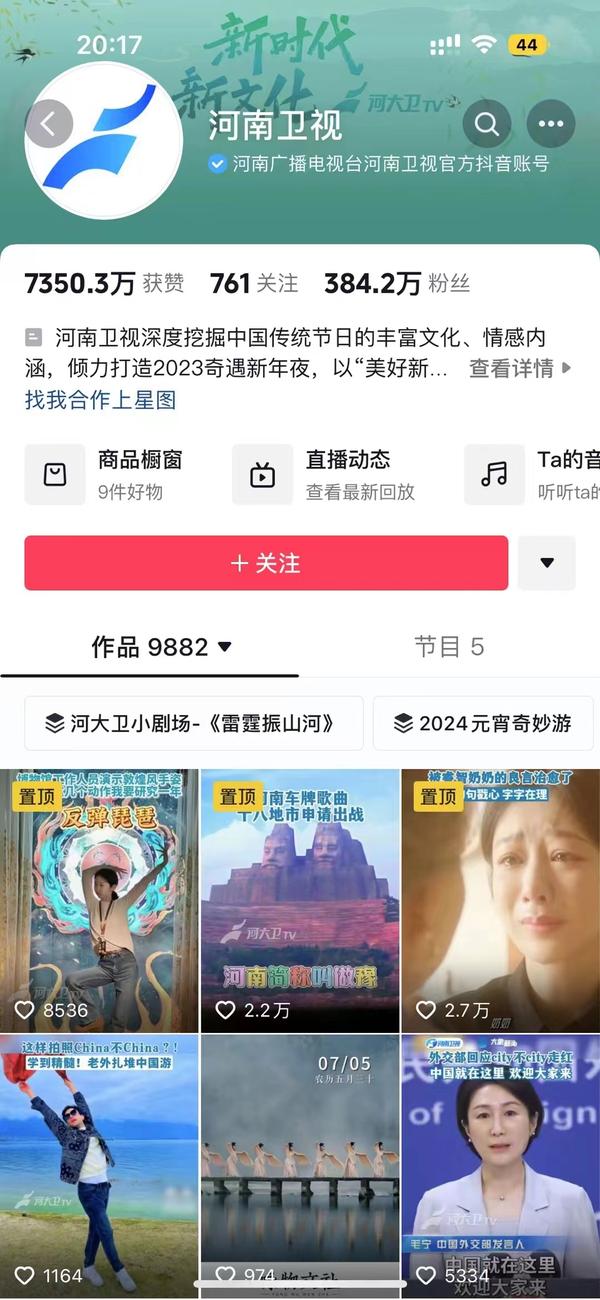Play the pinned video with 2.7万 likes

point(500,900)
